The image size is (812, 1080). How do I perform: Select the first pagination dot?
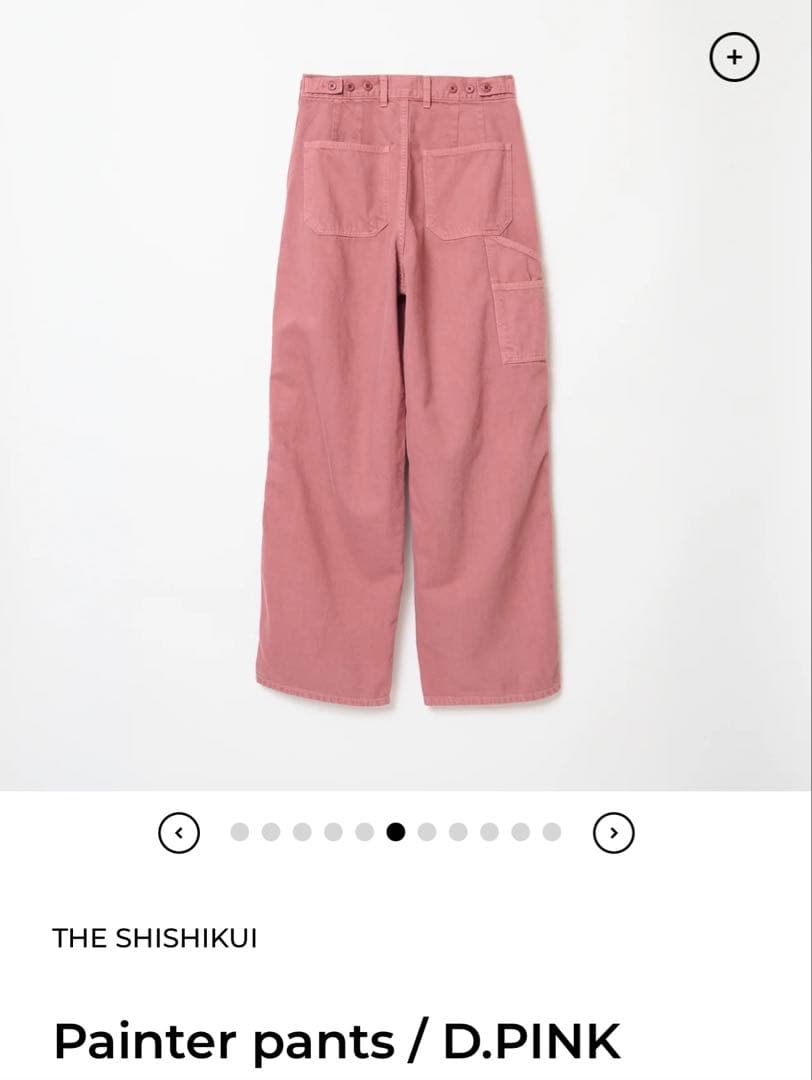click(x=238, y=830)
